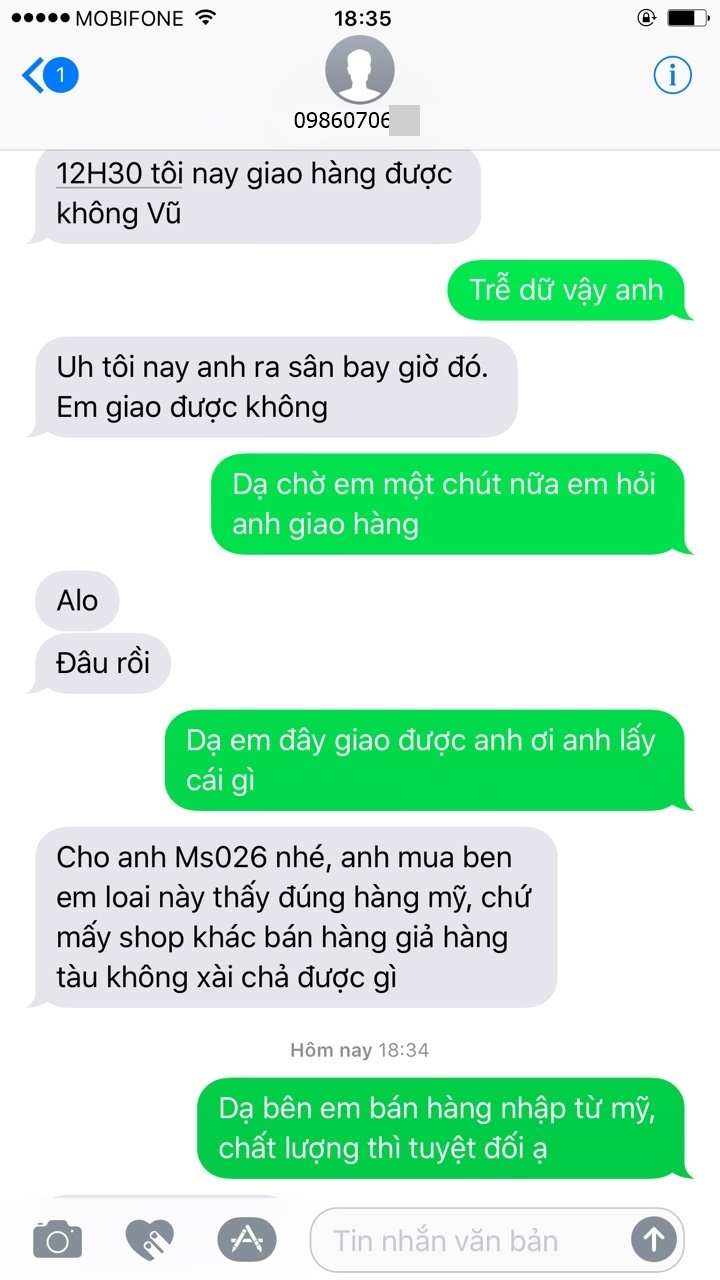Tap the info button for this conversation
This screenshot has width=720, height=1280.
tap(673, 74)
